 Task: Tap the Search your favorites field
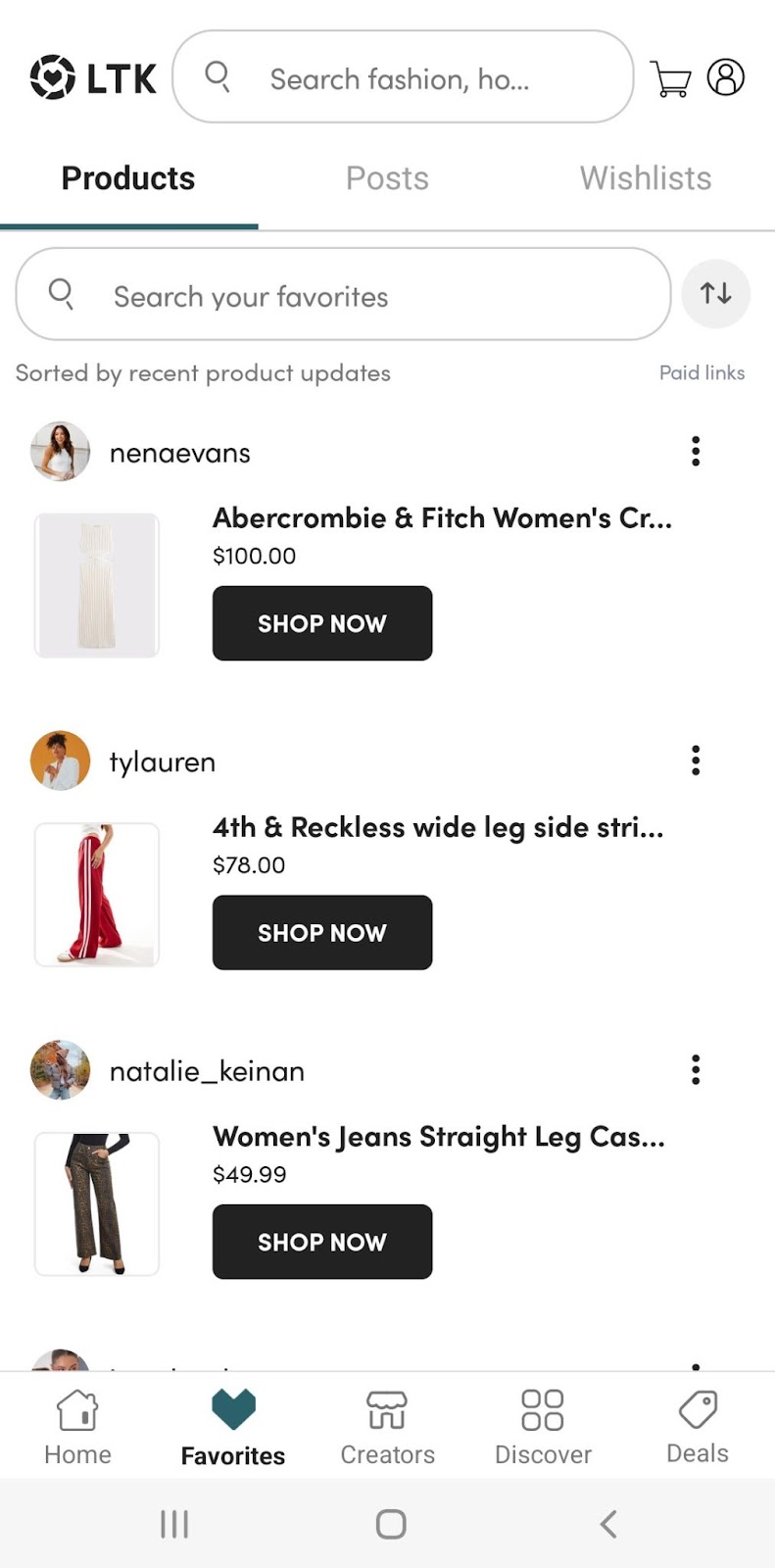(x=343, y=295)
